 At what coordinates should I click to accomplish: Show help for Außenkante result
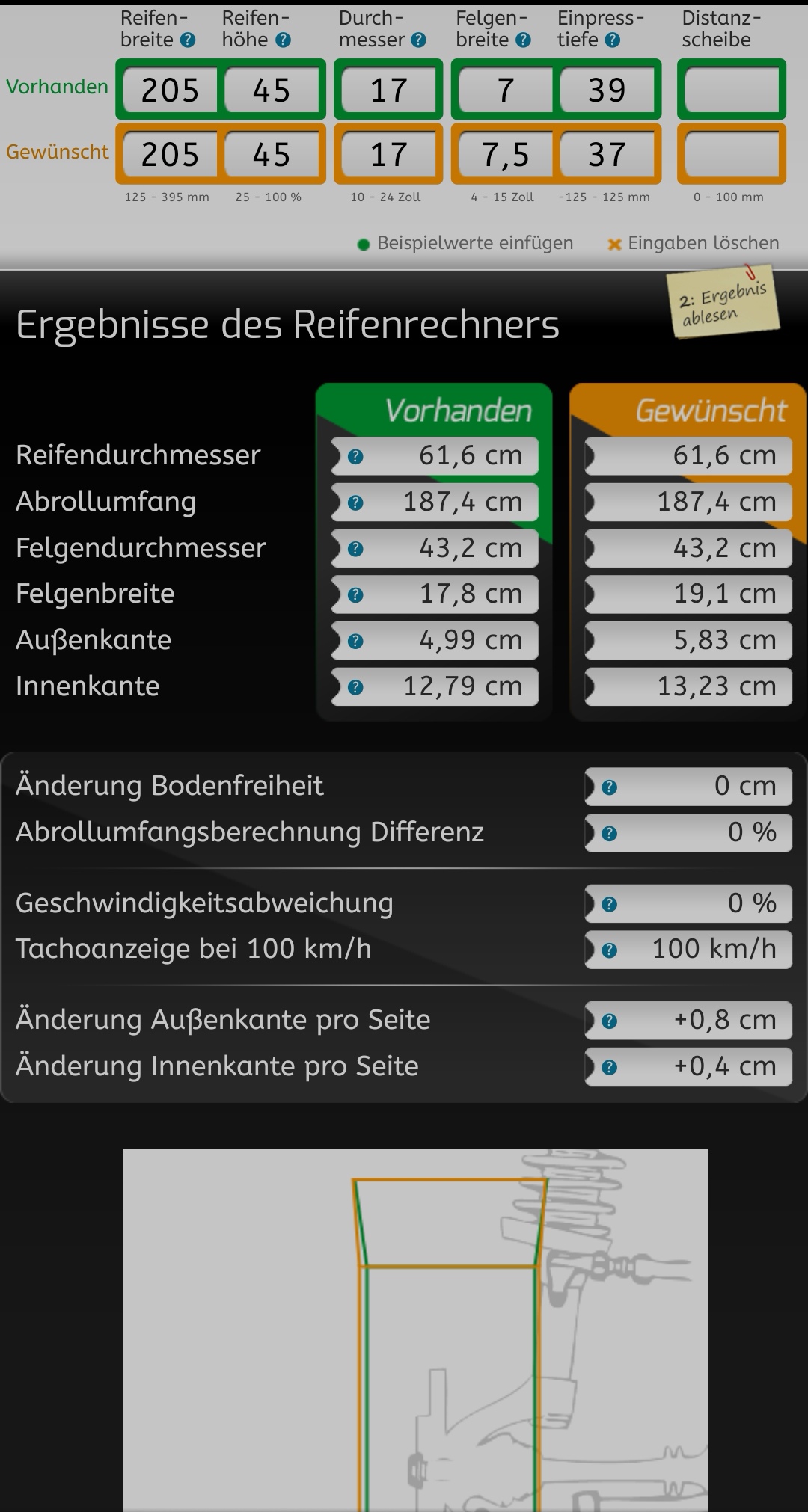click(x=356, y=641)
